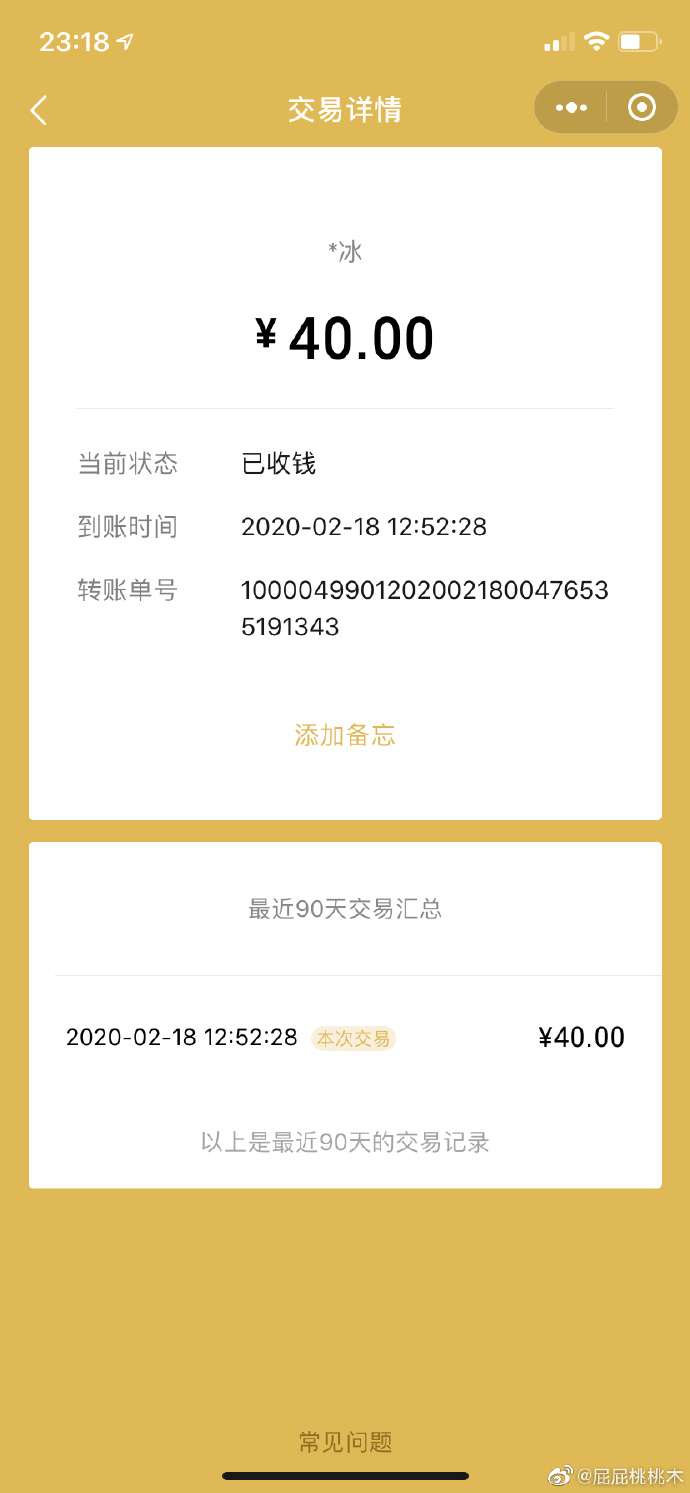Open 常见问题 help link

pyautogui.click(x=345, y=1441)
